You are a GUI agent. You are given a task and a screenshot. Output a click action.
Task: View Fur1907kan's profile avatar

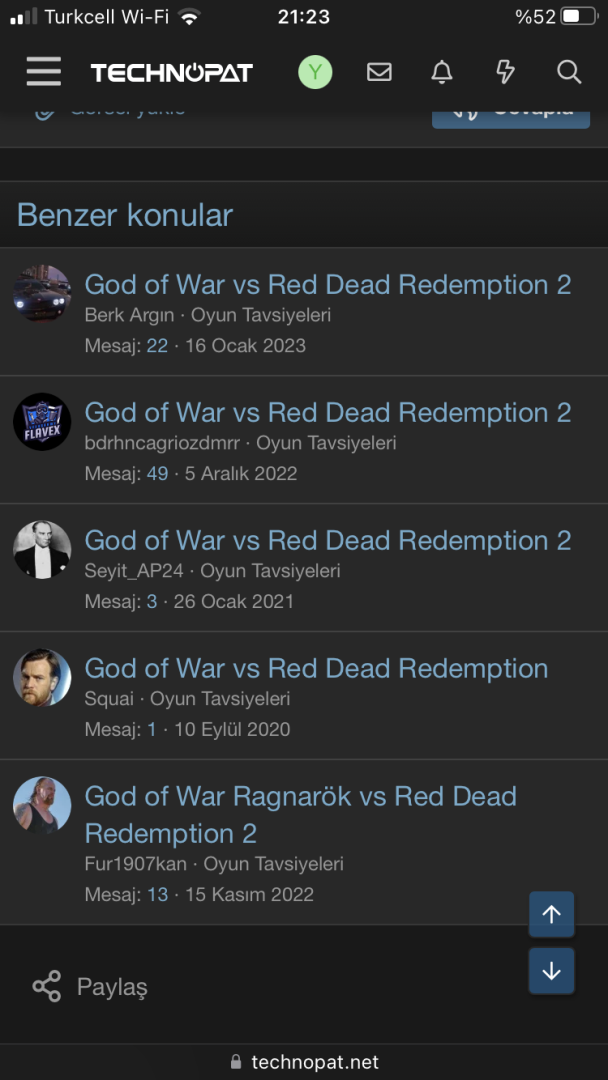pyautogui.click(x=42, y=805)
